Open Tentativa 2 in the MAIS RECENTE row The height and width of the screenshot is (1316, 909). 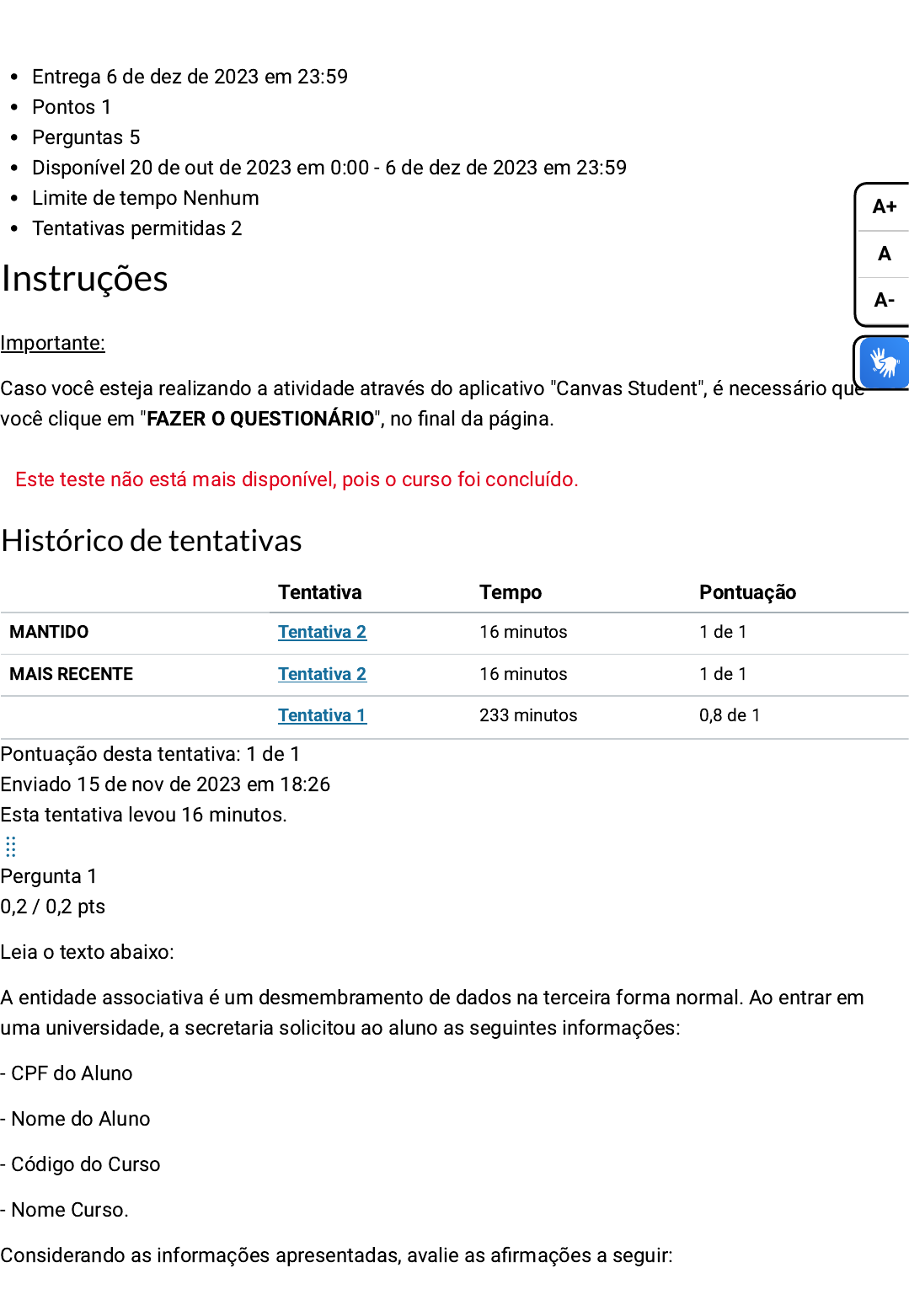[322, 674]
